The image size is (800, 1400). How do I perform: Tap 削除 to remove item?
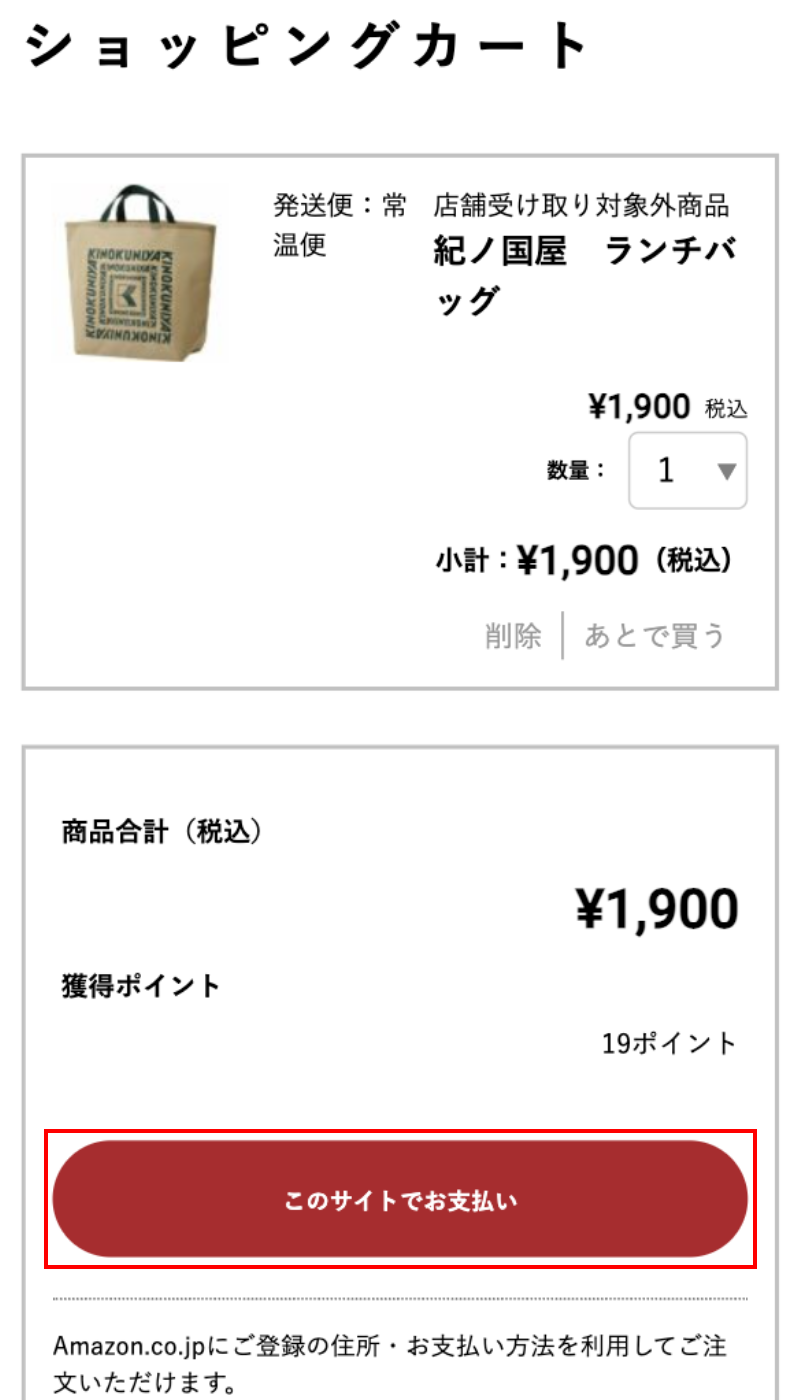513,636
